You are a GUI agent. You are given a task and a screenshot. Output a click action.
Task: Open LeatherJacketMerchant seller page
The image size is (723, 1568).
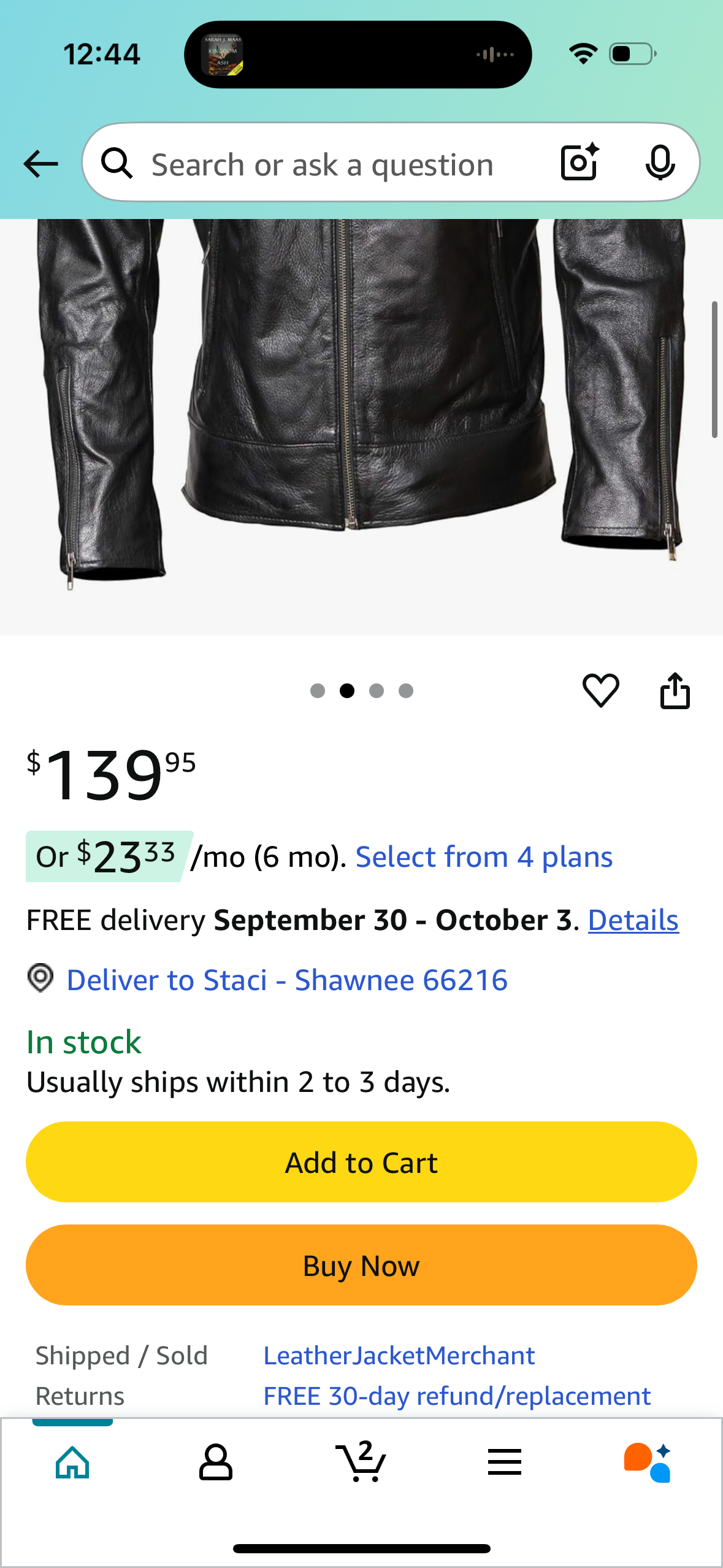point(399,1356)
